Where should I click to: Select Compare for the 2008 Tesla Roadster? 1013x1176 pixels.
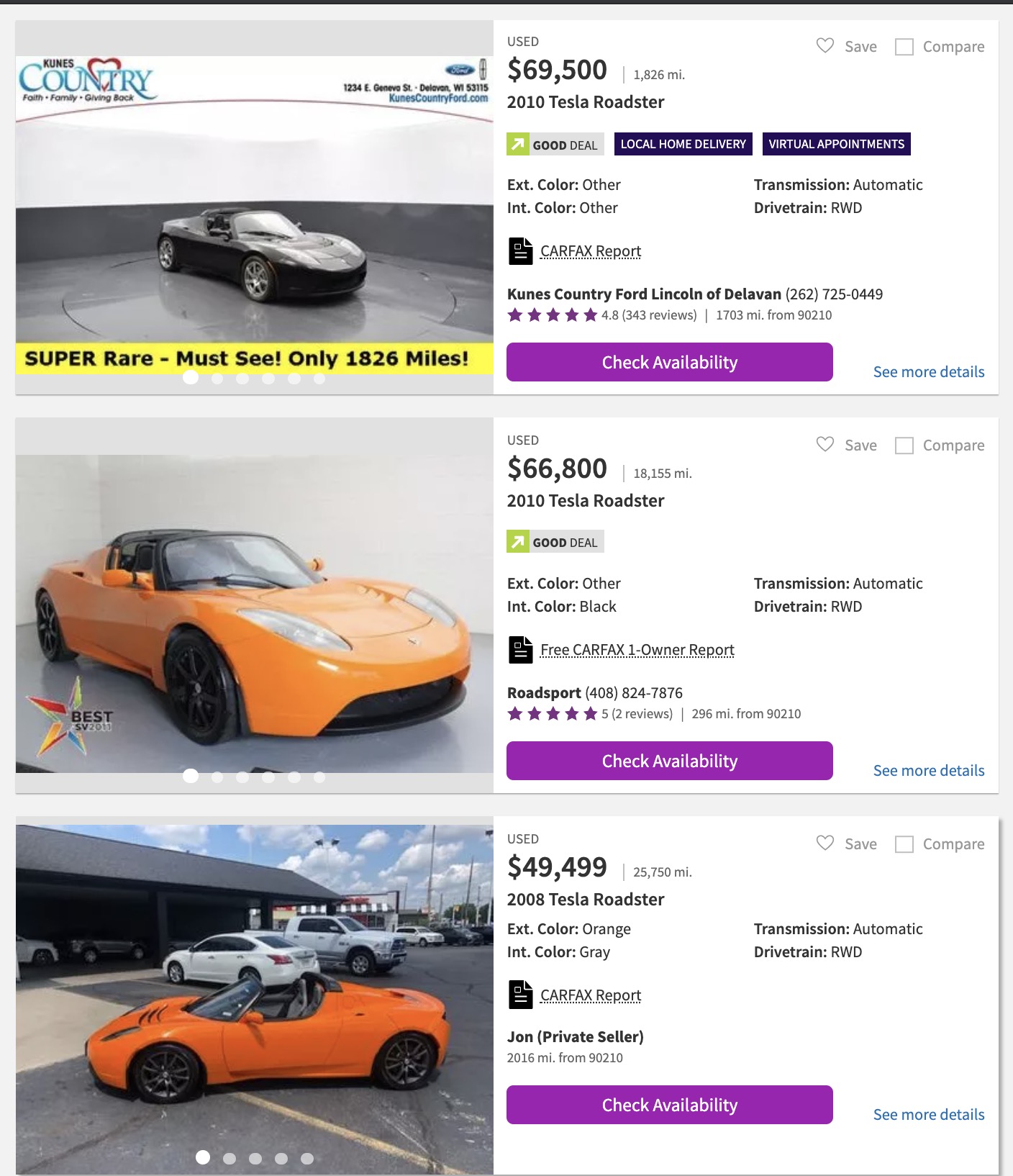904,844
